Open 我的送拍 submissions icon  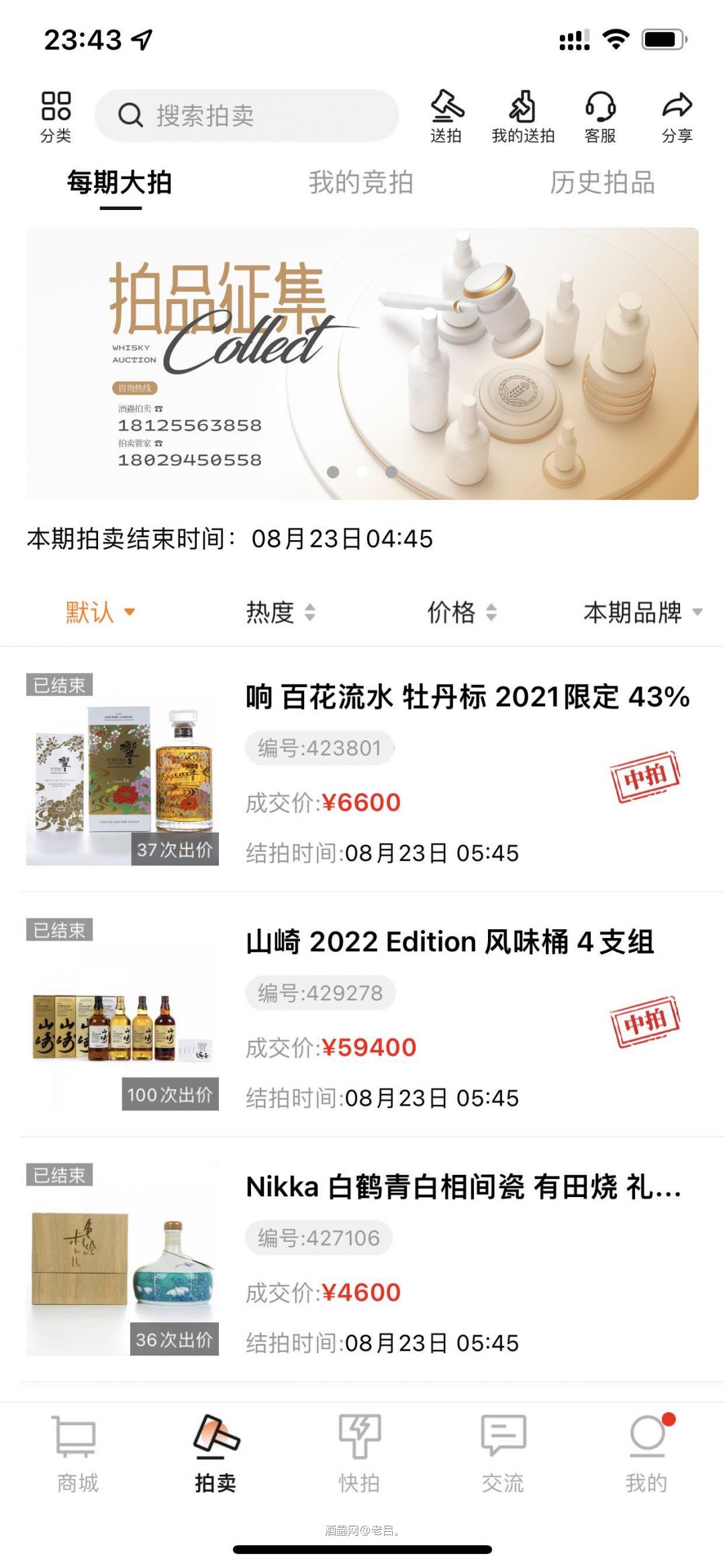522,116
